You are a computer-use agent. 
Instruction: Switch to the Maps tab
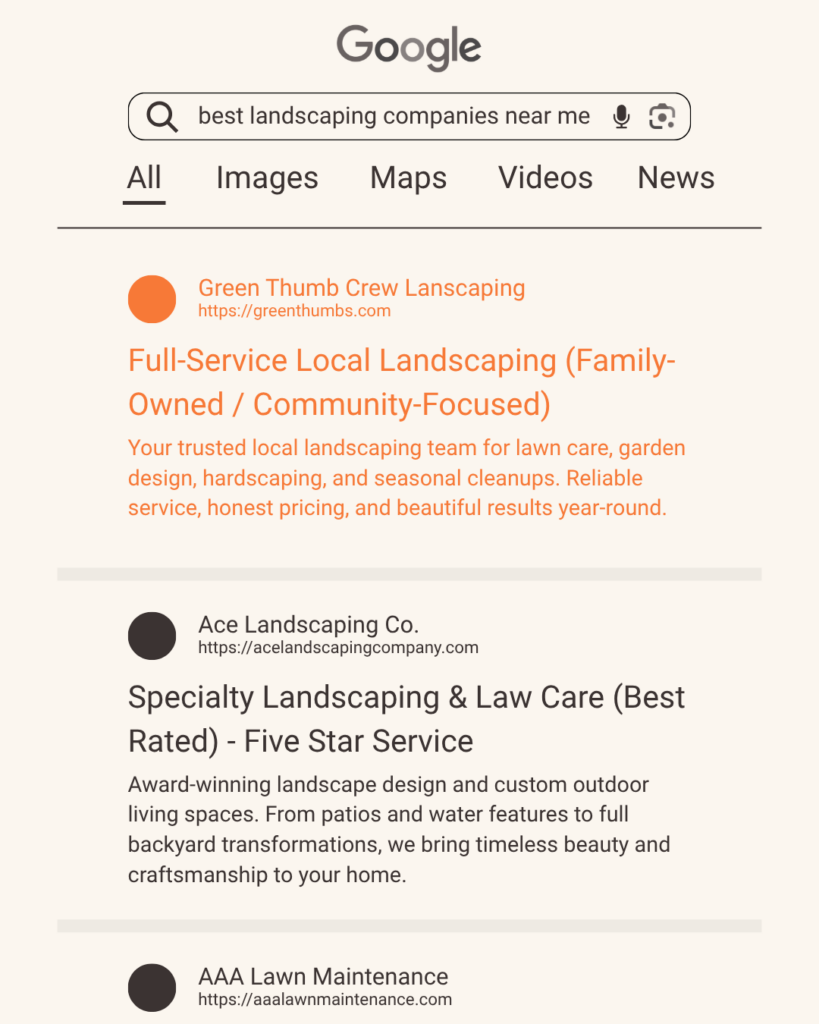[x=408, y=178]
